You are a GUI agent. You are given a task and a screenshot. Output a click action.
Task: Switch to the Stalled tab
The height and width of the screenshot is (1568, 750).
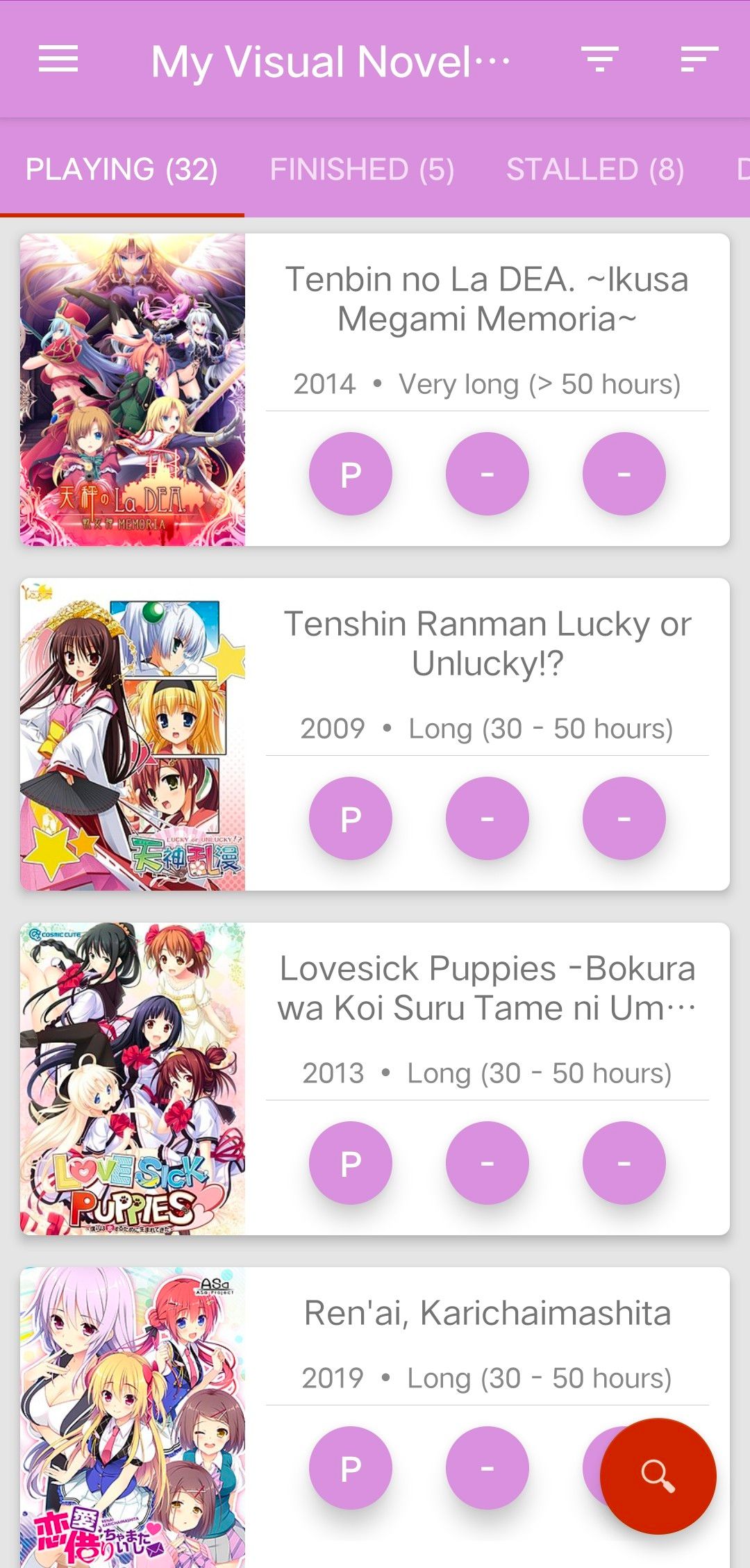[x=595, y=170]
